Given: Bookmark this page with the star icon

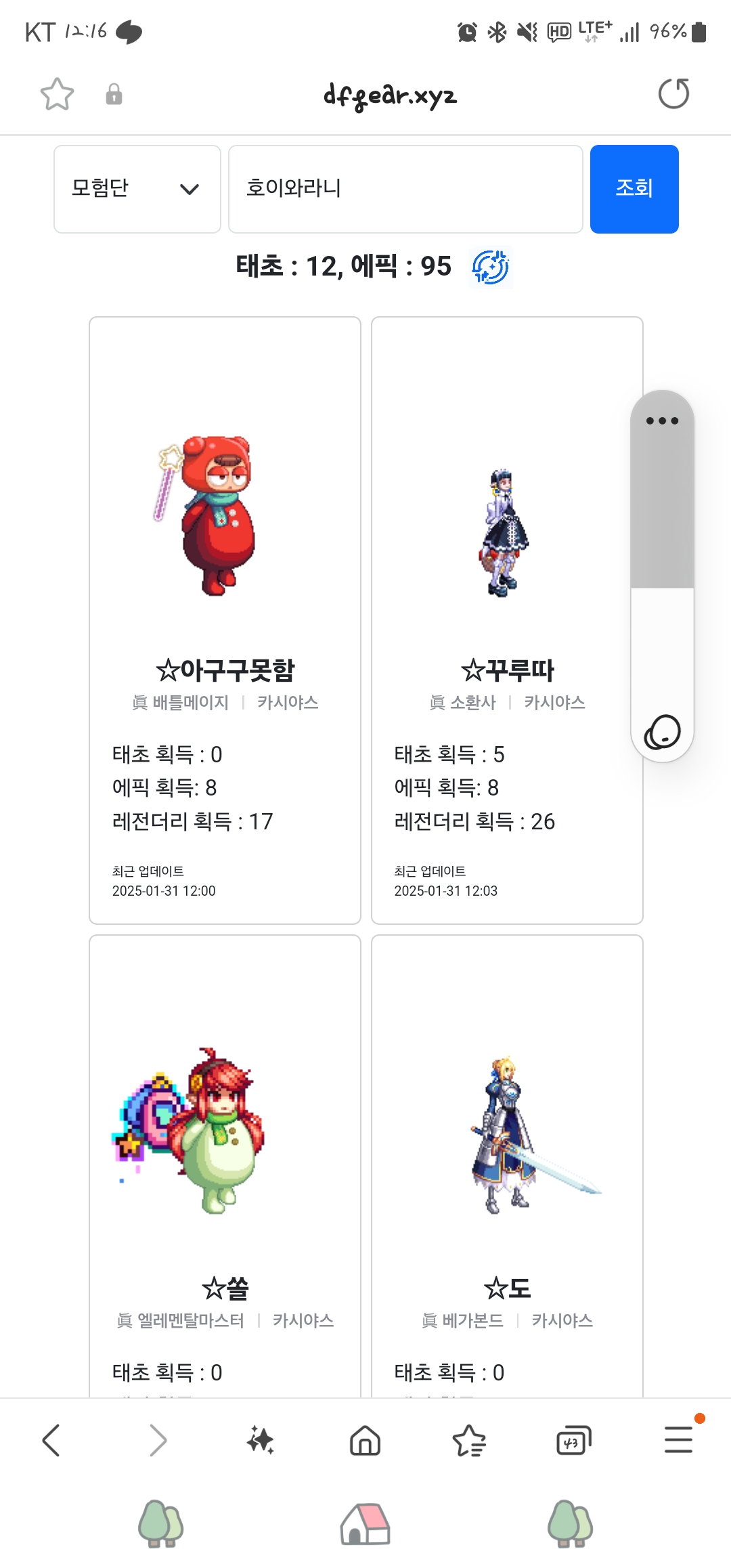Looking at the screenshot, I should tap(57, 94).
